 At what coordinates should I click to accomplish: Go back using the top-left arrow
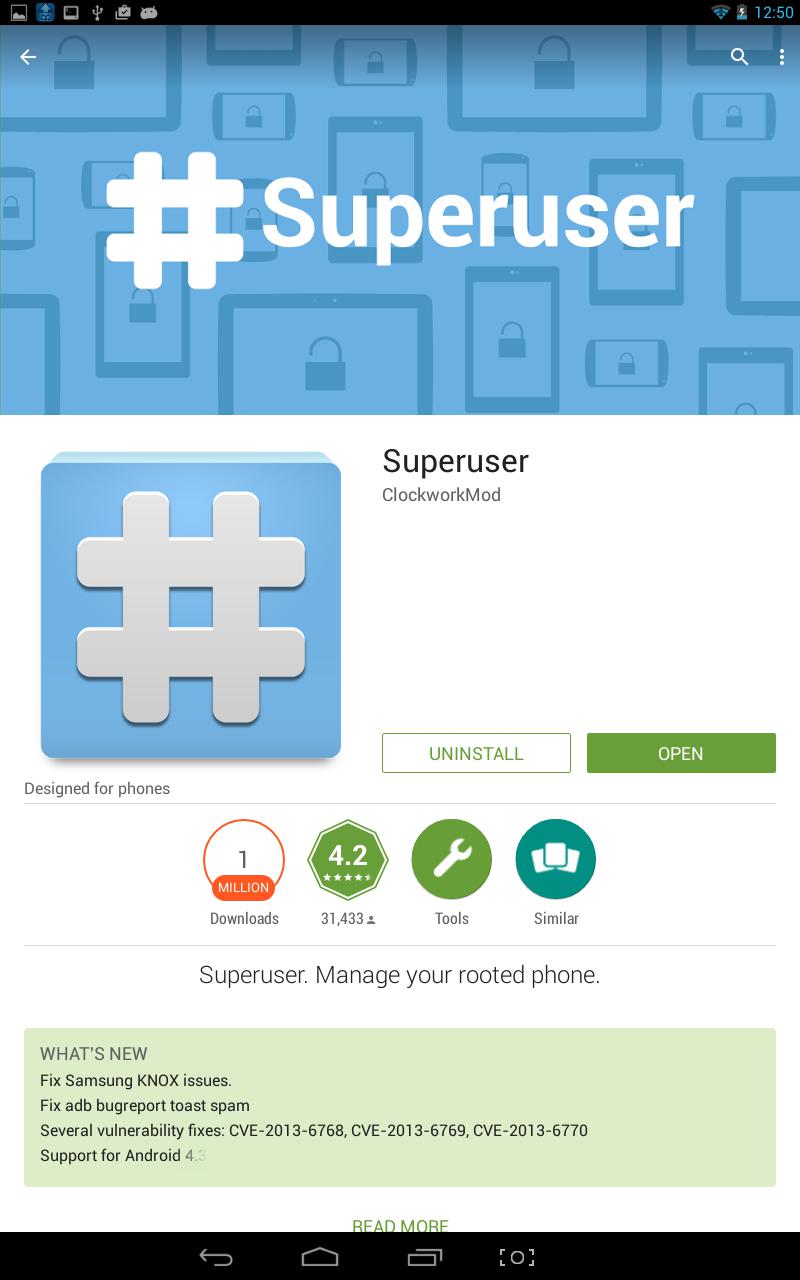(x=28, y=57)
